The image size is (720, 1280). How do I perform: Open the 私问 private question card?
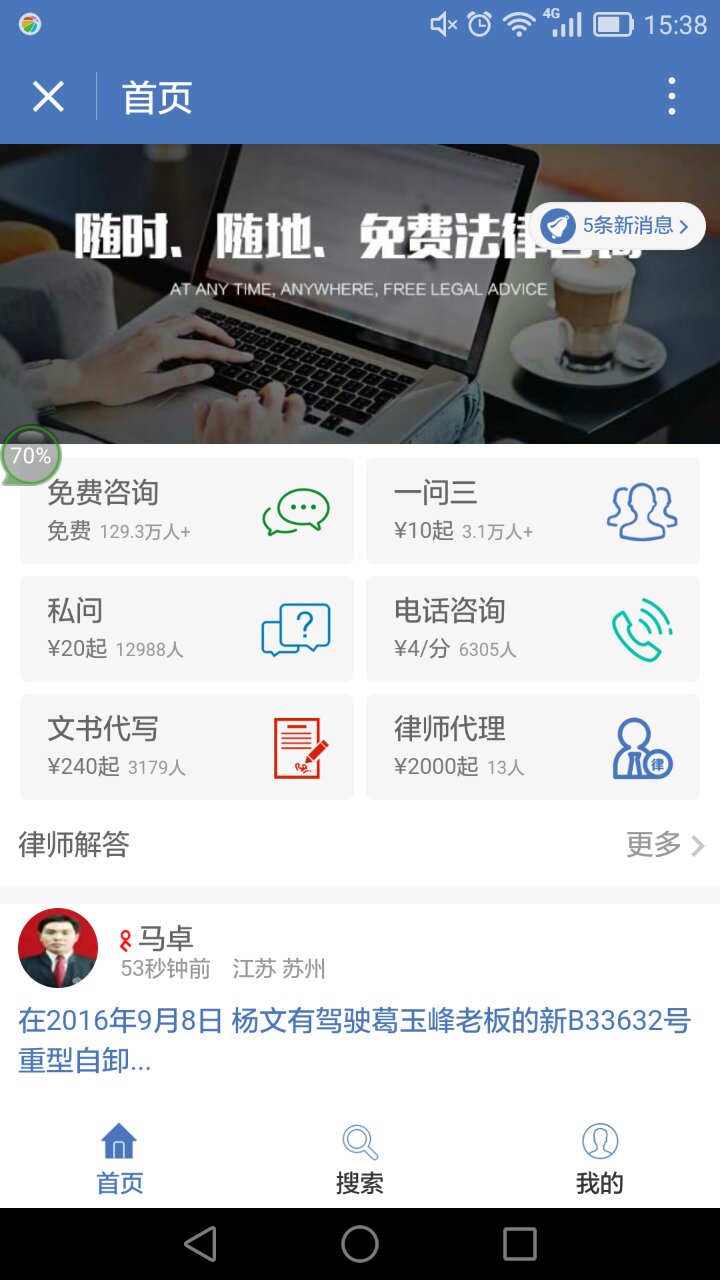click(x=187, y=629)
